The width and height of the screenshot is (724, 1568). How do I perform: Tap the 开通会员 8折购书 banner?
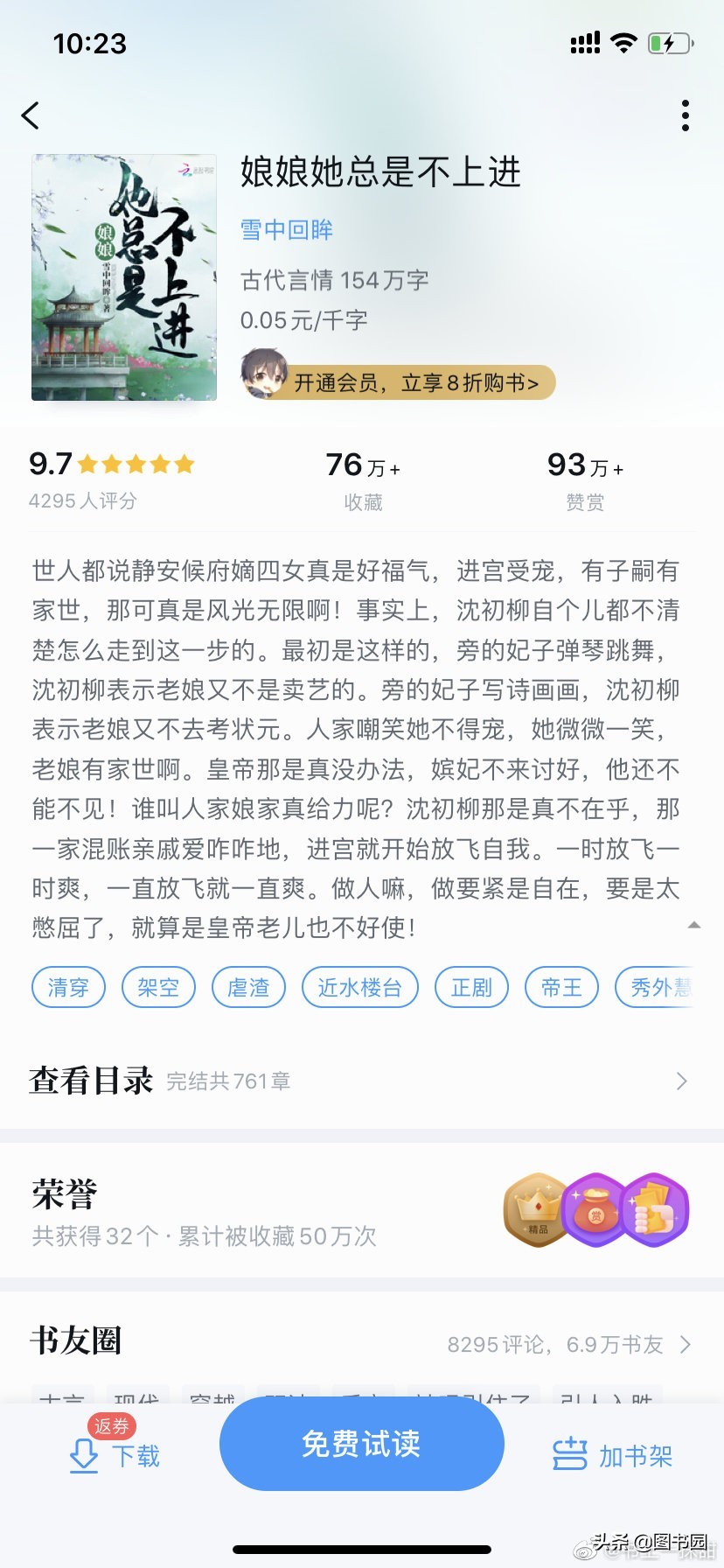coord(399,382)
